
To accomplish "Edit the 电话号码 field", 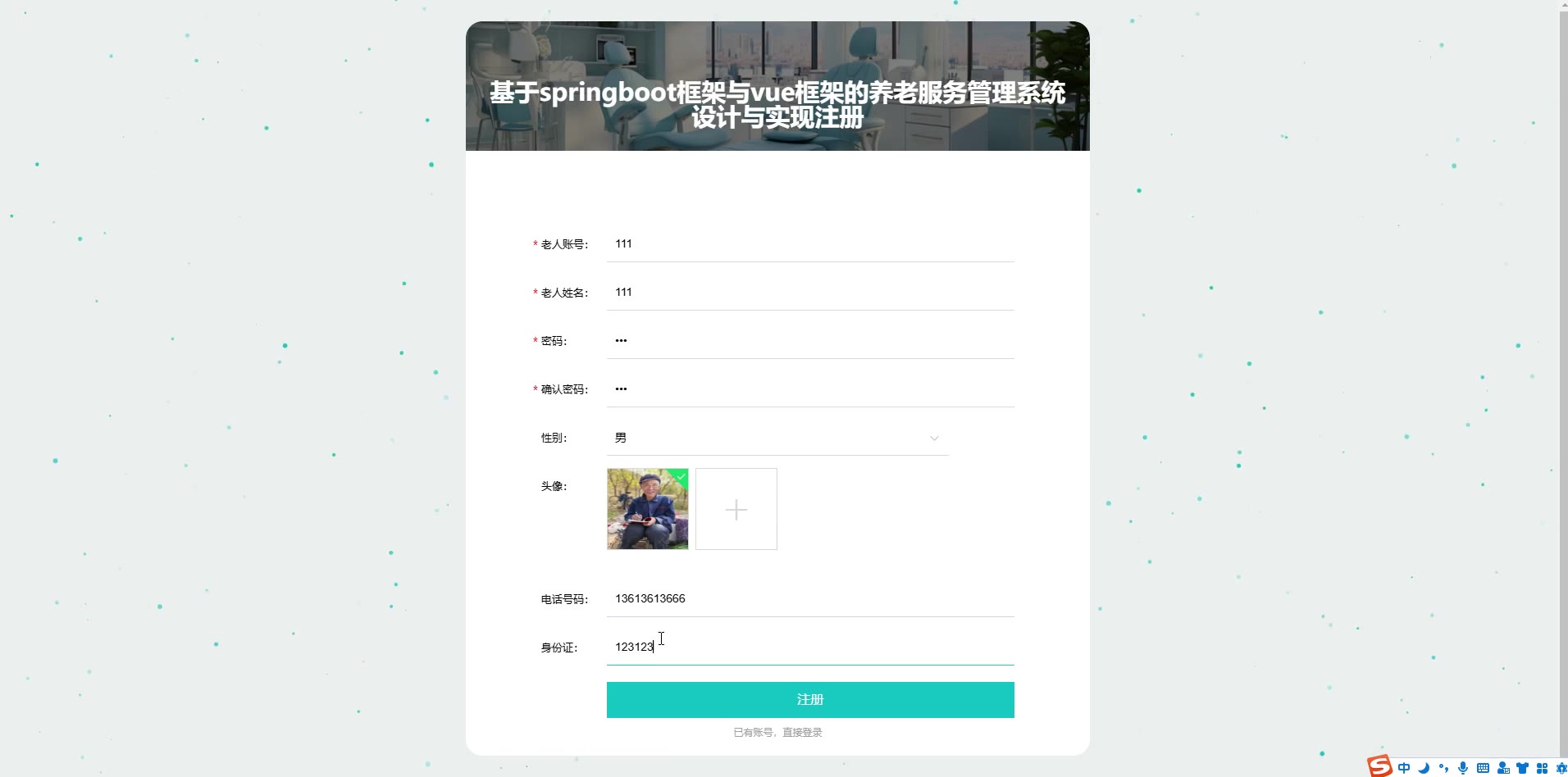I will point(809,599).
